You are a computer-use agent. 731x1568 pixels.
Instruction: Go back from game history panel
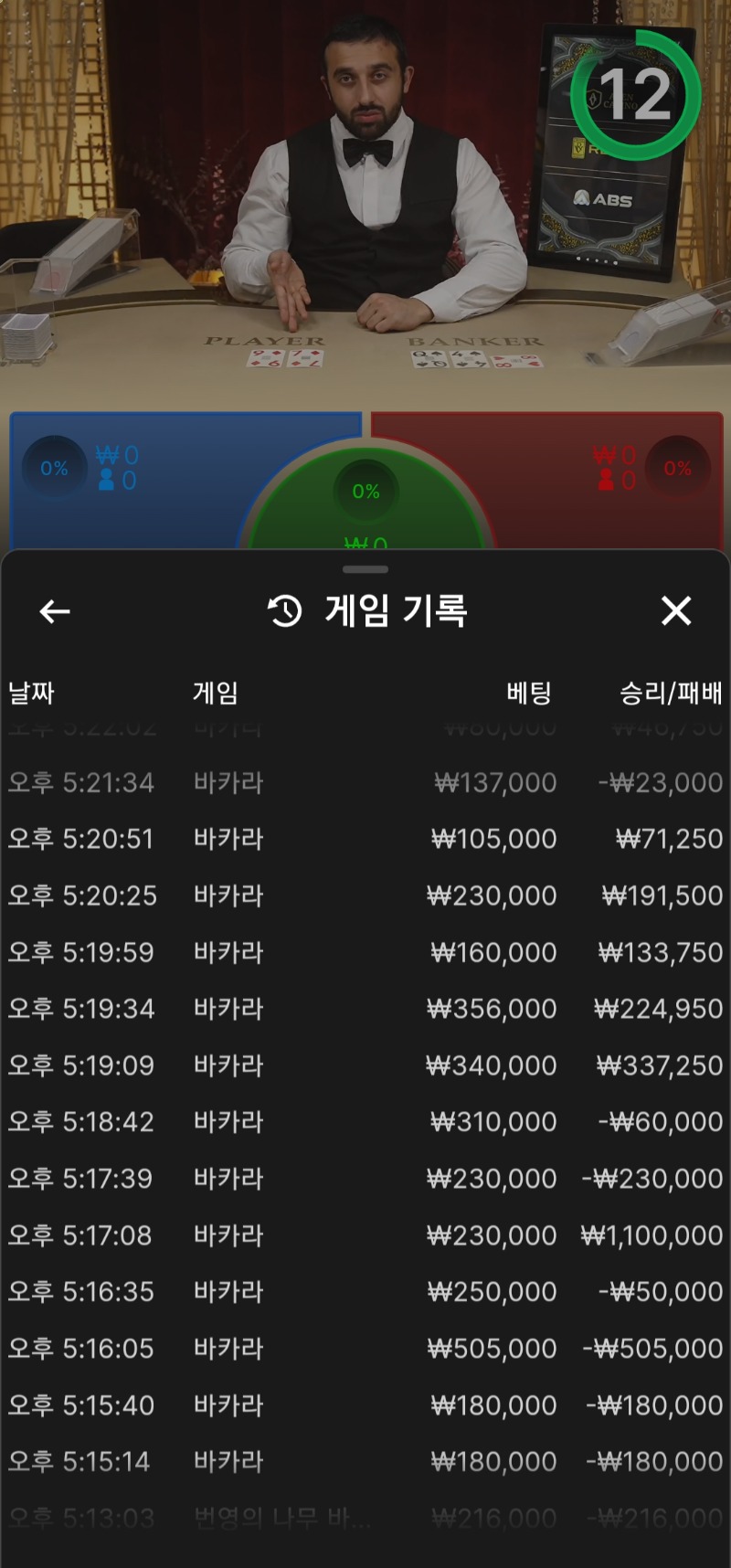[x=55, y=611]
